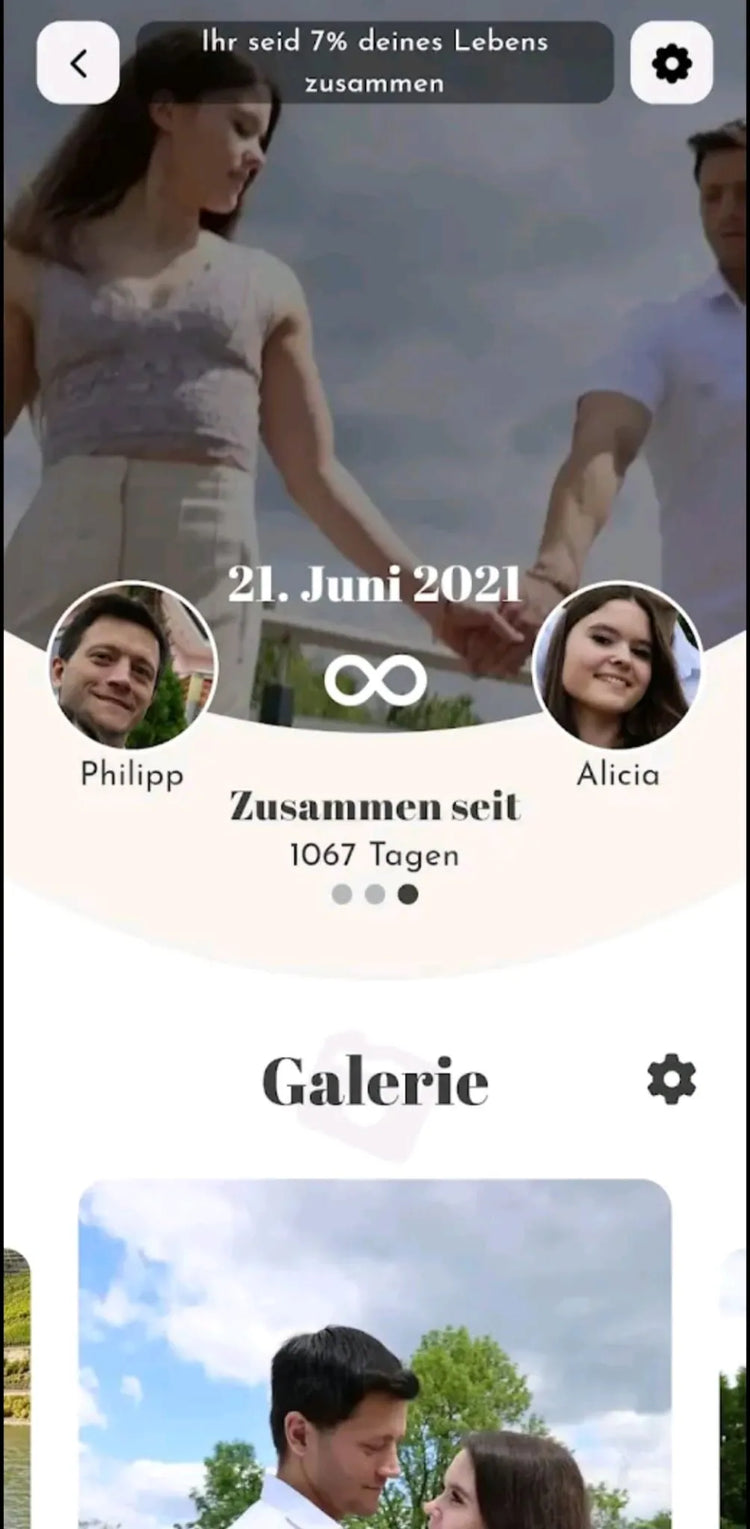The height and width of the screenshot is (1529, 750).
Task: Tap the 21. Juni 2021 anniversary date
Action: pos(374,585)
